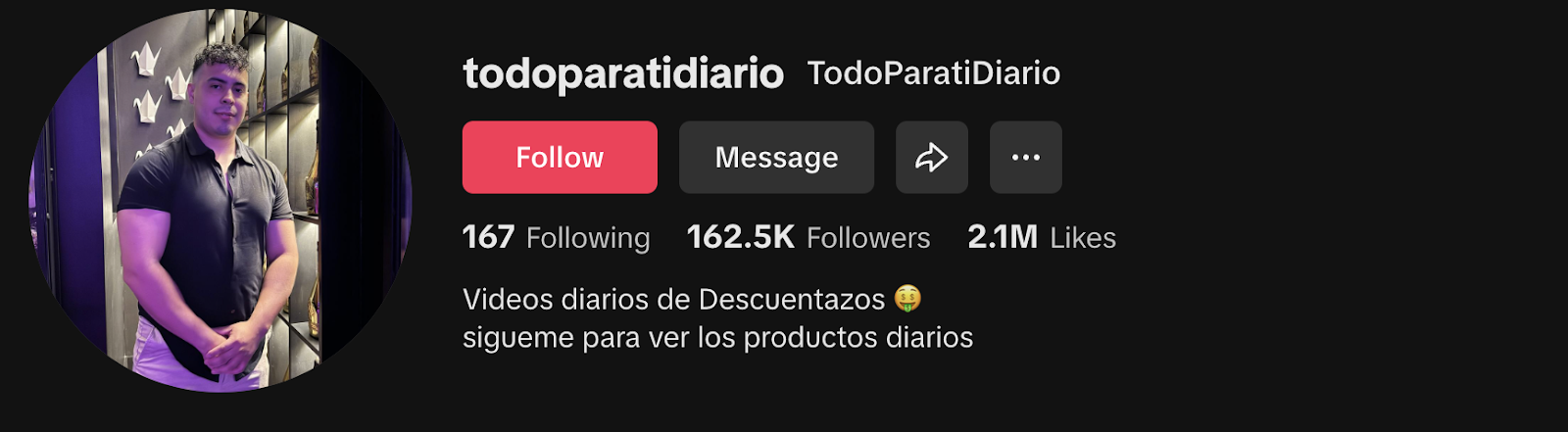Open the three-dot more options menu
The image size is (1568, 432).
click(1025, 158)
